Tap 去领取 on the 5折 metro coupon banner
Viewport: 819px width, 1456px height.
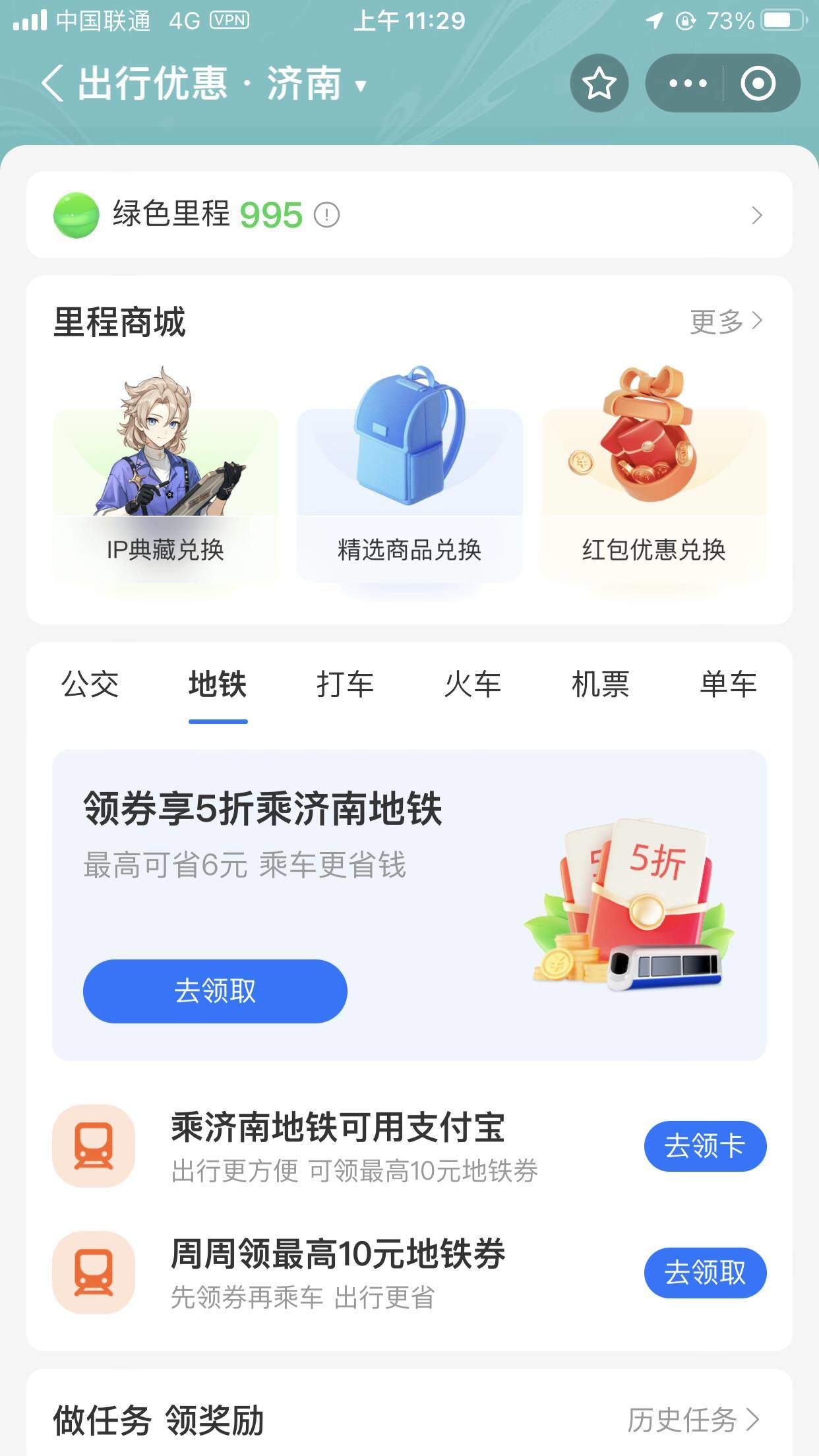pos(214,991)
